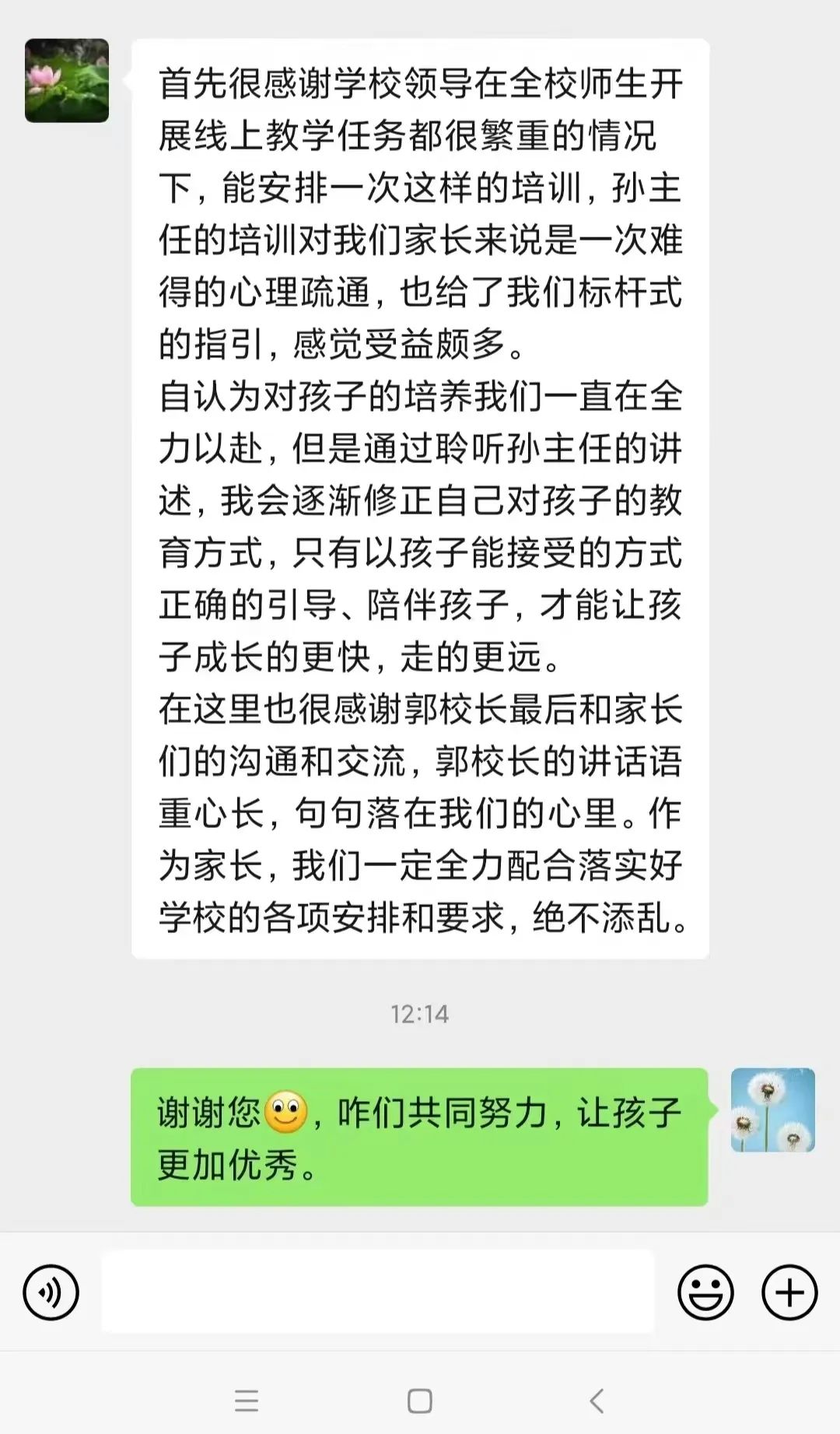Open the sender's lotus flower avatar
The width and height of the screenshot is (840, 1434).
66,82
